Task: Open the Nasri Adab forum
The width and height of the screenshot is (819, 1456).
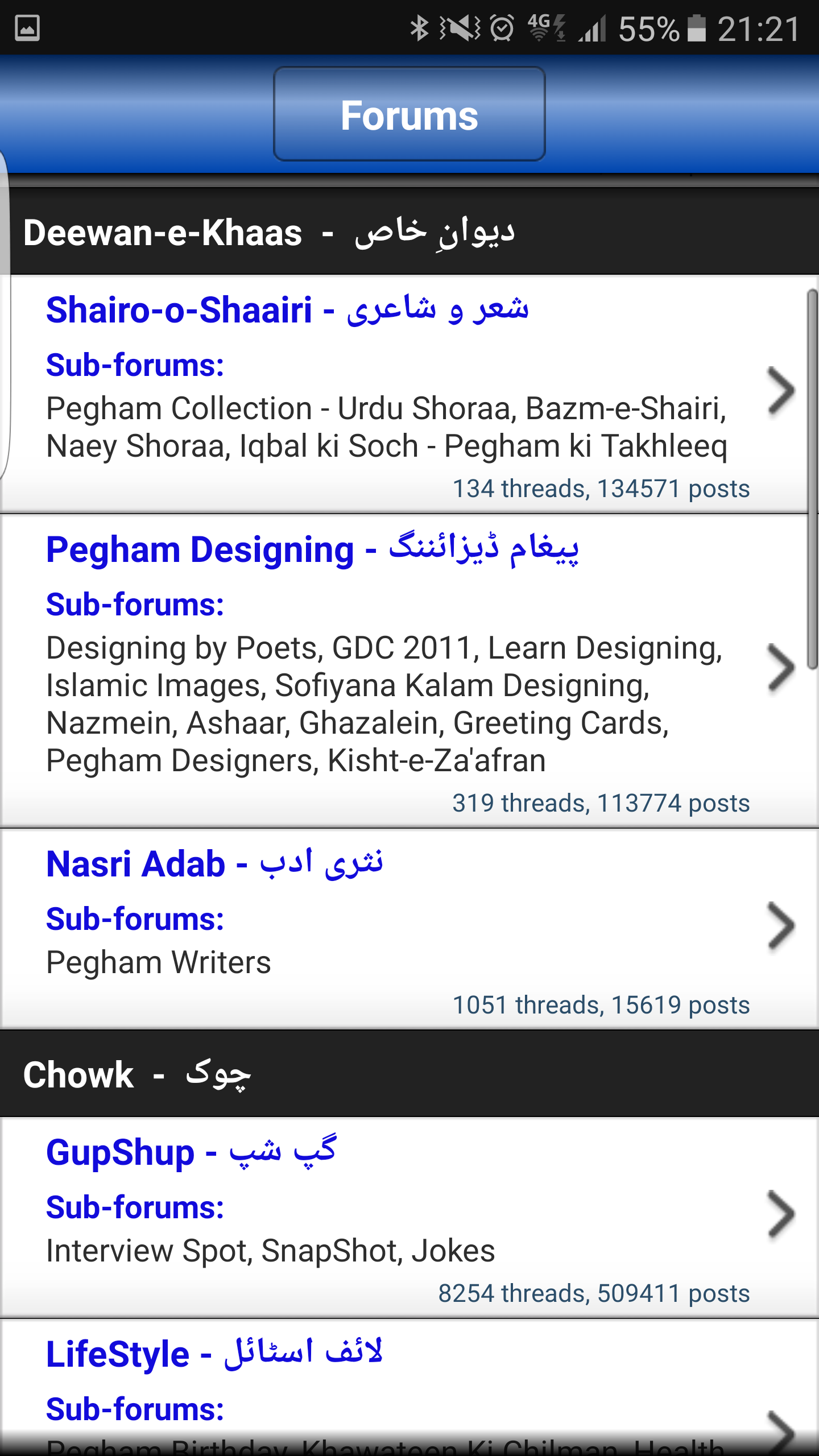Action: click(x=409, y=929)
